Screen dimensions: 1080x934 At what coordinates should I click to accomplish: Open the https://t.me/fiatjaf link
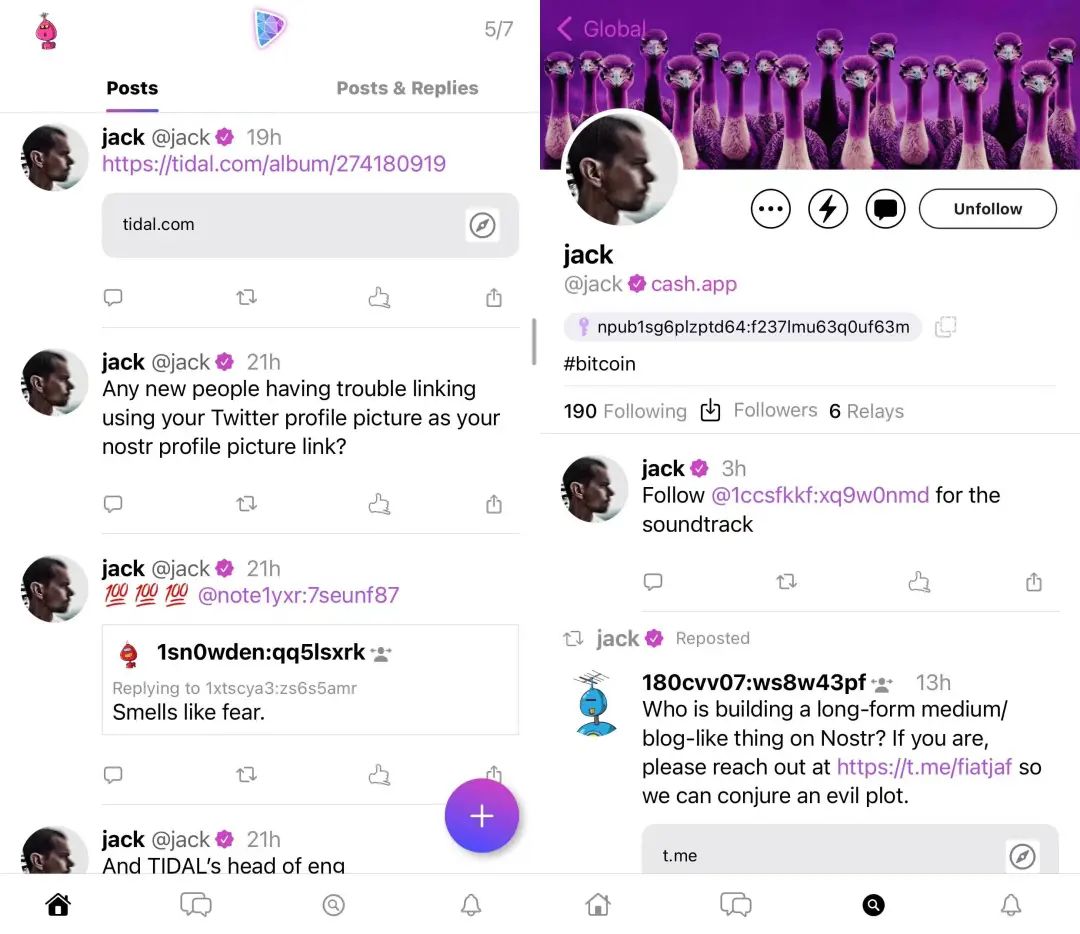click(924, 767)
